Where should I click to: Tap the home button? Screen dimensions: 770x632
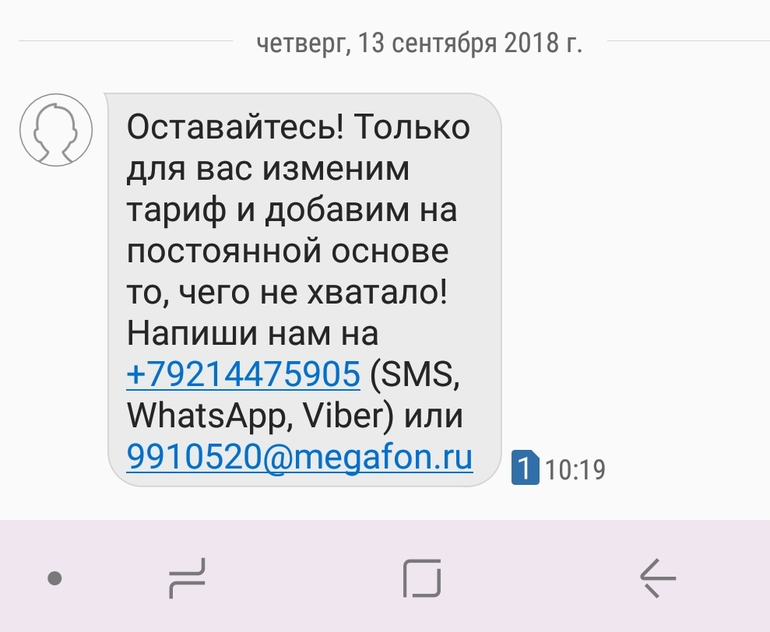point(421,577)
